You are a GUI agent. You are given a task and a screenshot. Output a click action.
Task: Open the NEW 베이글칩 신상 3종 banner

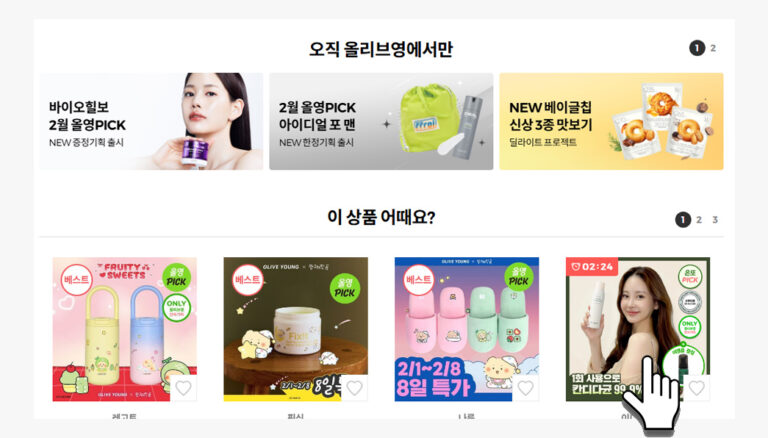click(611, 121)
